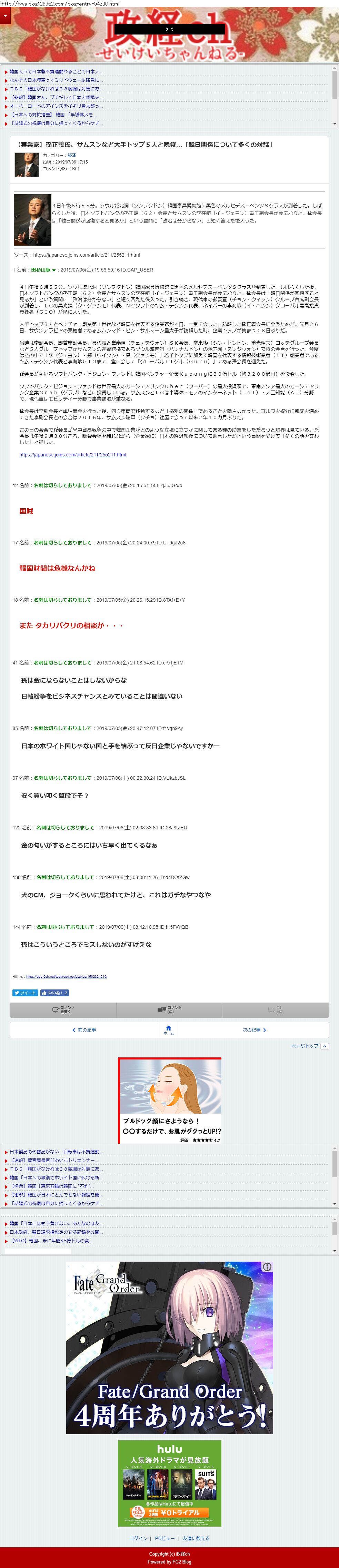
Task: Open the ブルドッグ顔にさようなら advertisement
Action: (170, 1101)
